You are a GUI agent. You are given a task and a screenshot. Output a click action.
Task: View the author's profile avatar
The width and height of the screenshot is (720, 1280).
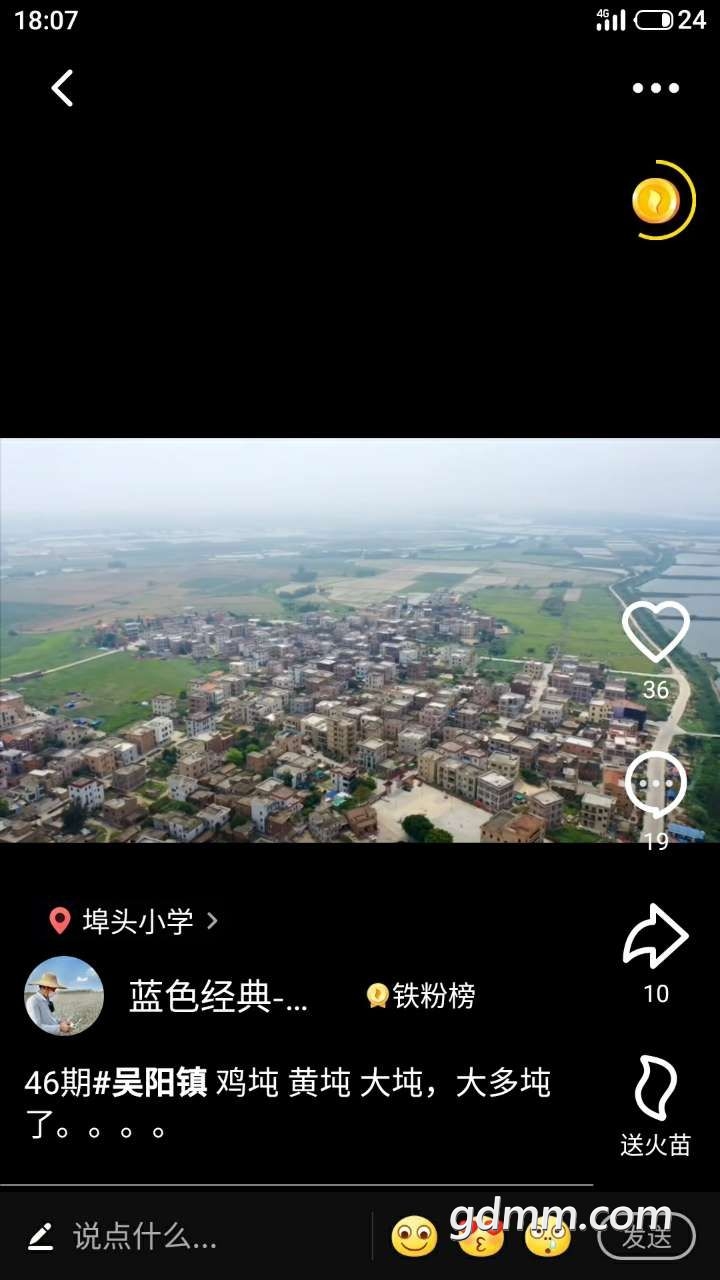coord(64,996)
